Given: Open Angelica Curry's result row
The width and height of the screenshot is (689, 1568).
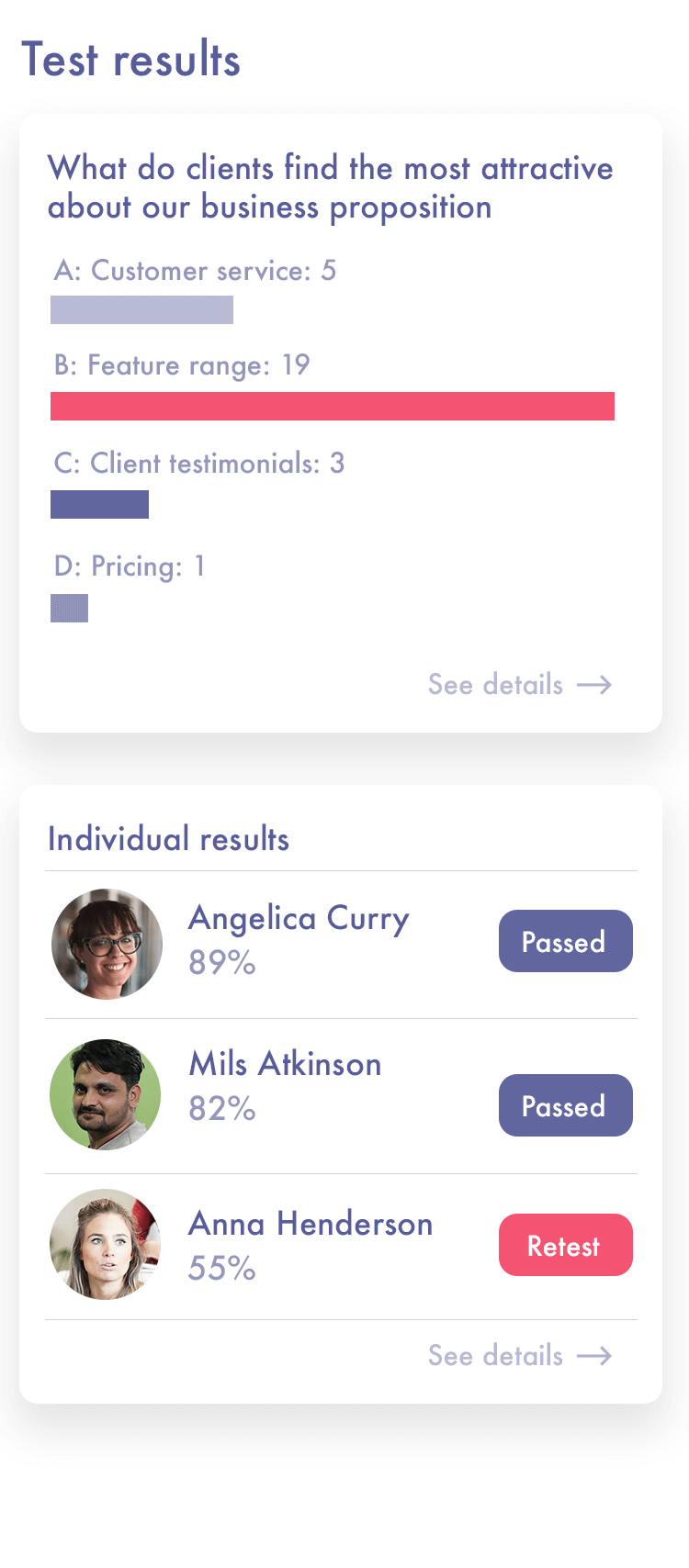Looking at the screenshot, I should (x=341, y=945).
